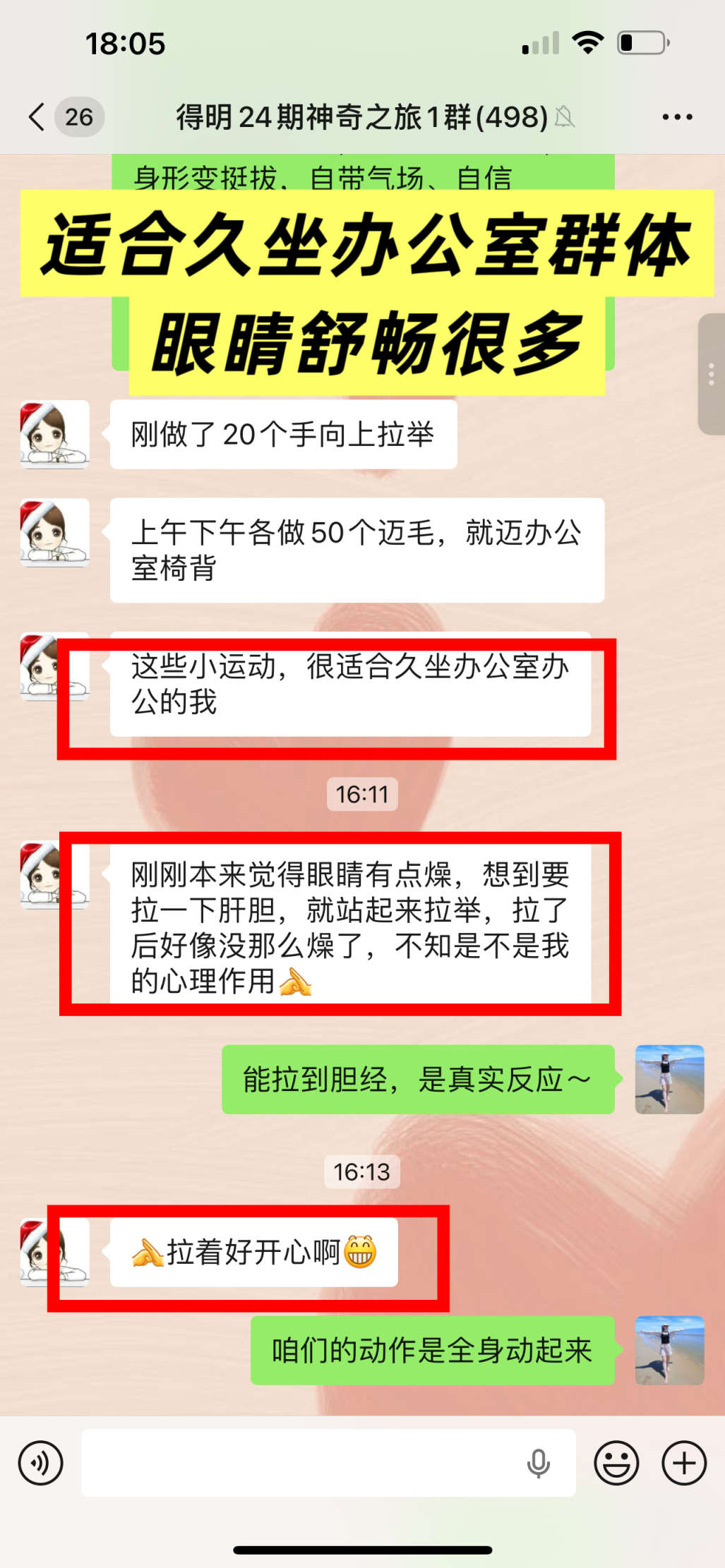
Task: Open avatar beside '上午下午各做50个迈毛' message
Action: click(x=54, y=533)
